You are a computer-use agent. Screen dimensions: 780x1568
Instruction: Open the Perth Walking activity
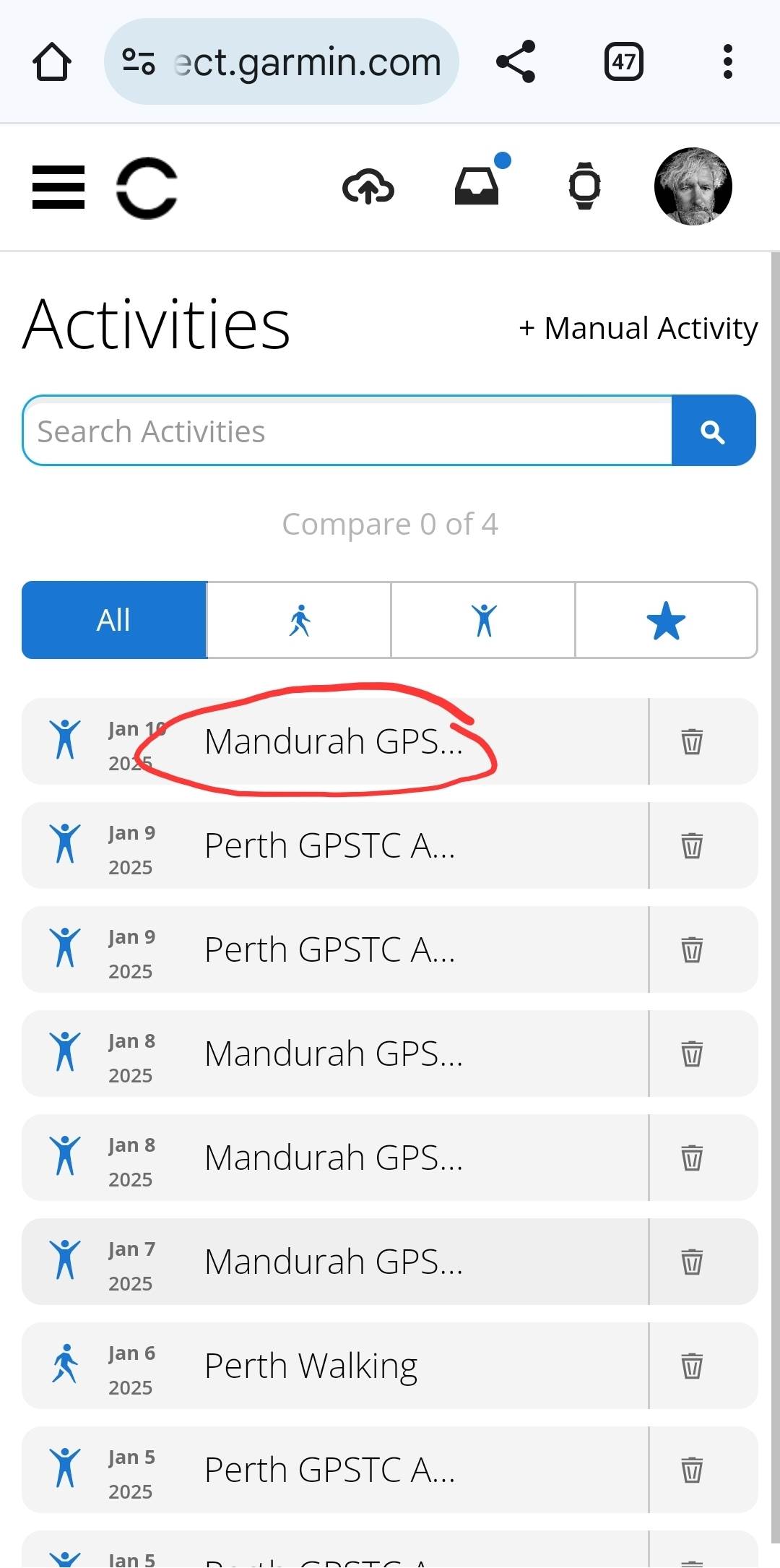point(311,1366)
